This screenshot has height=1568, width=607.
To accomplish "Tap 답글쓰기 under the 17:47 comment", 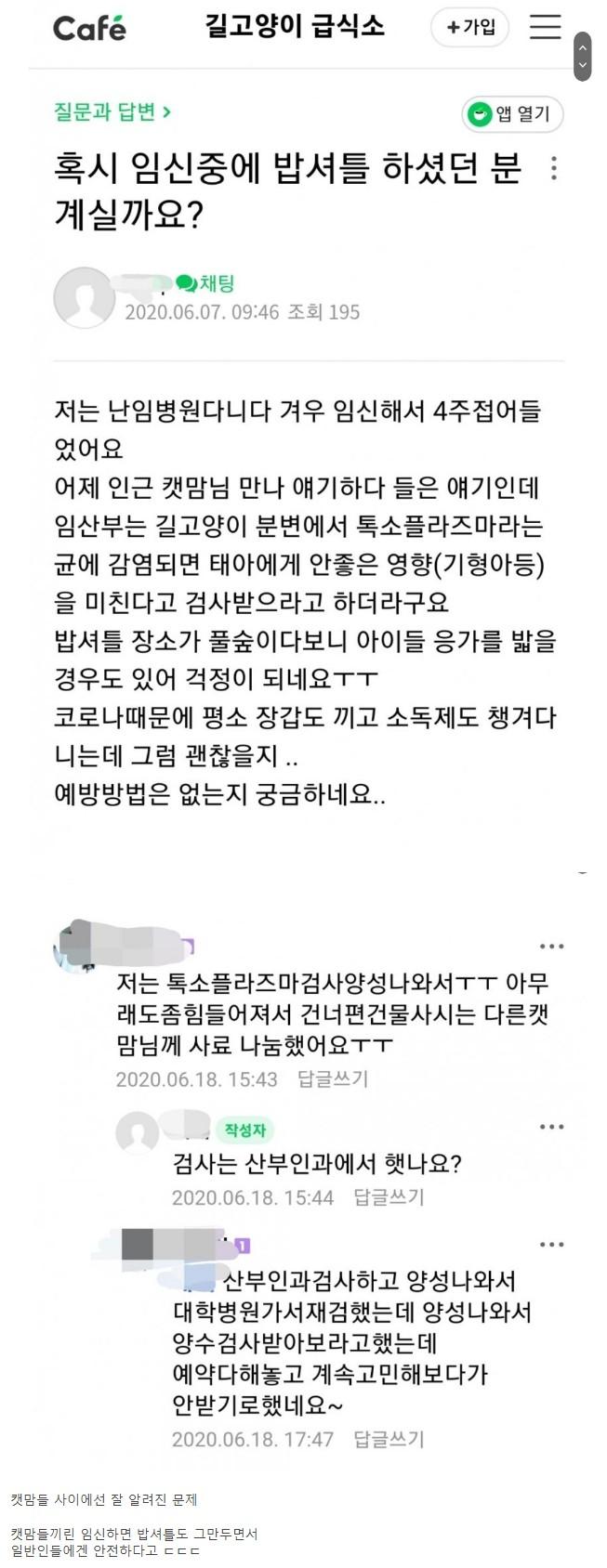I will 389,1439.
